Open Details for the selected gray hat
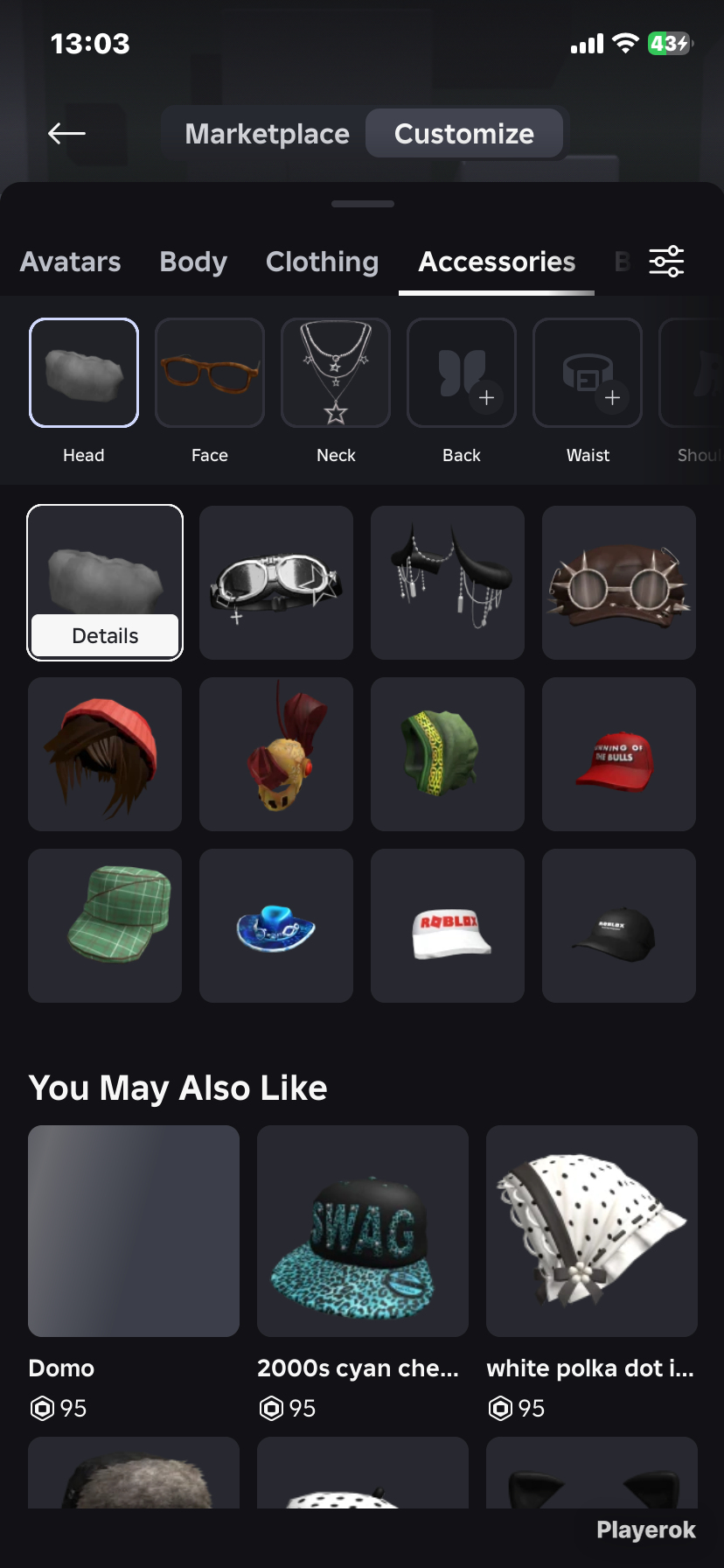The width and height of the screenshot is (724, 1568). pos(105,636)
